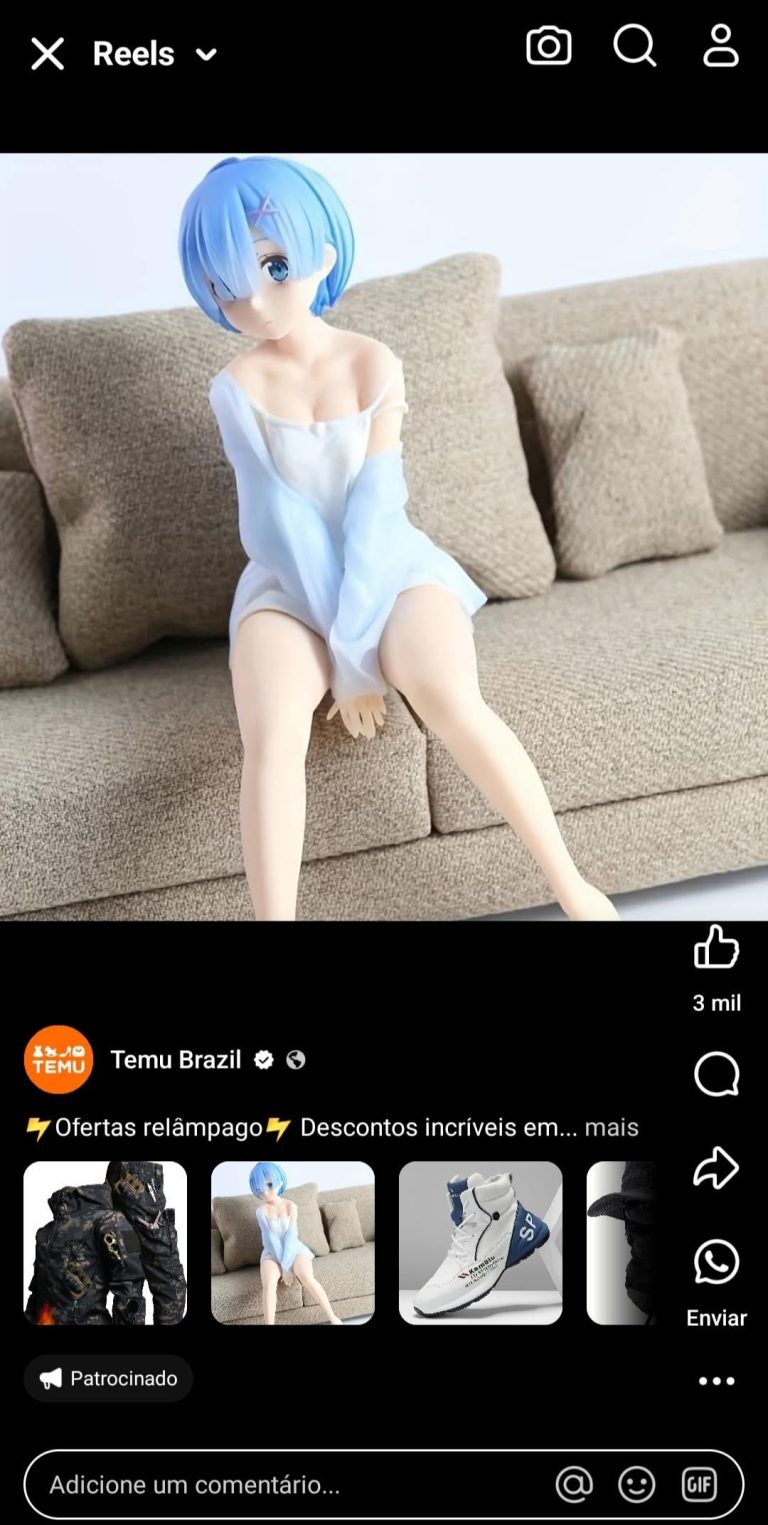The image size is (768, 1525).
Task: Open the blue-haired figure product tile
Action: pyautogui.click(x=293, y=1243)
